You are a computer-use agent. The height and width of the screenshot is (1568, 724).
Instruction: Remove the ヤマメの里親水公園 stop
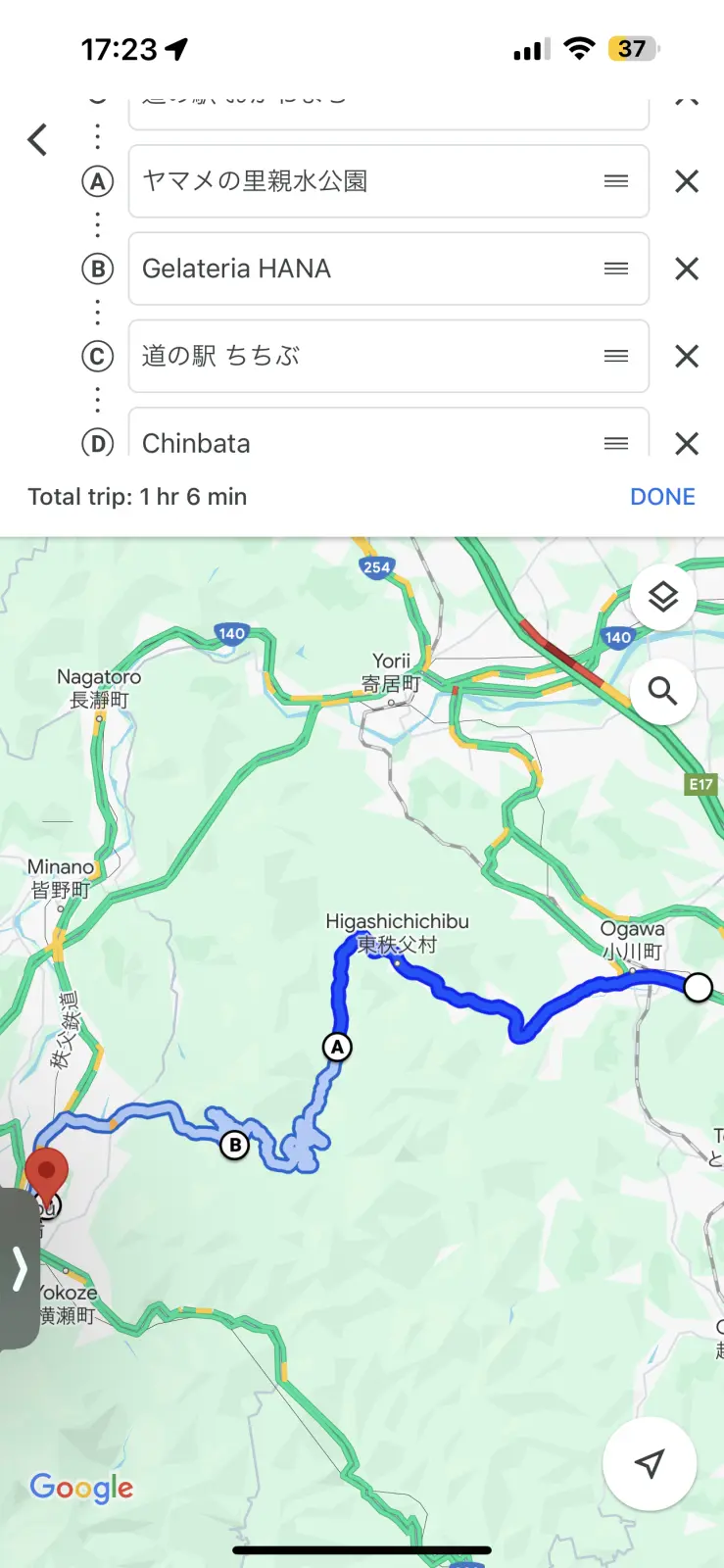tap(687, 181)
